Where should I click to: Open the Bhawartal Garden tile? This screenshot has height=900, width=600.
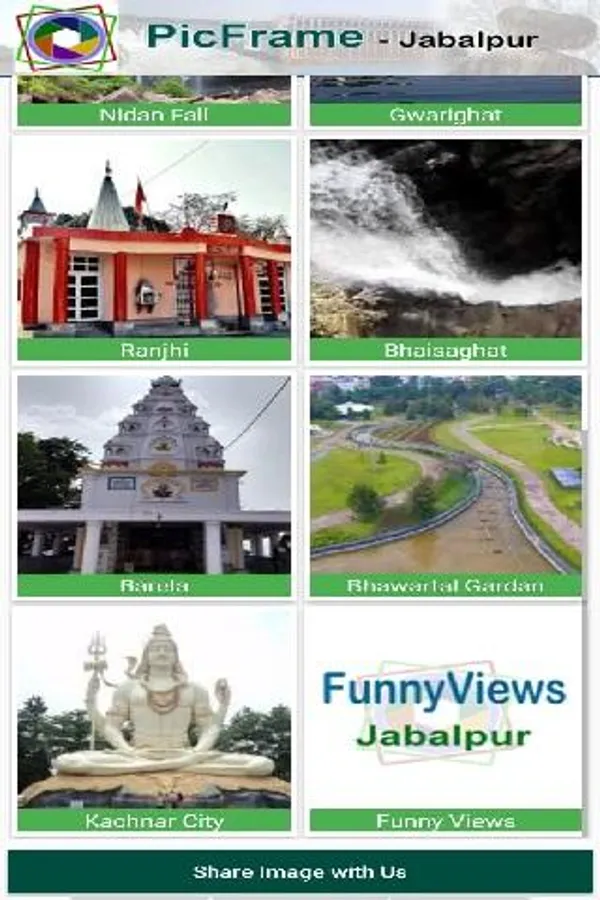click(x=445, y=485)
